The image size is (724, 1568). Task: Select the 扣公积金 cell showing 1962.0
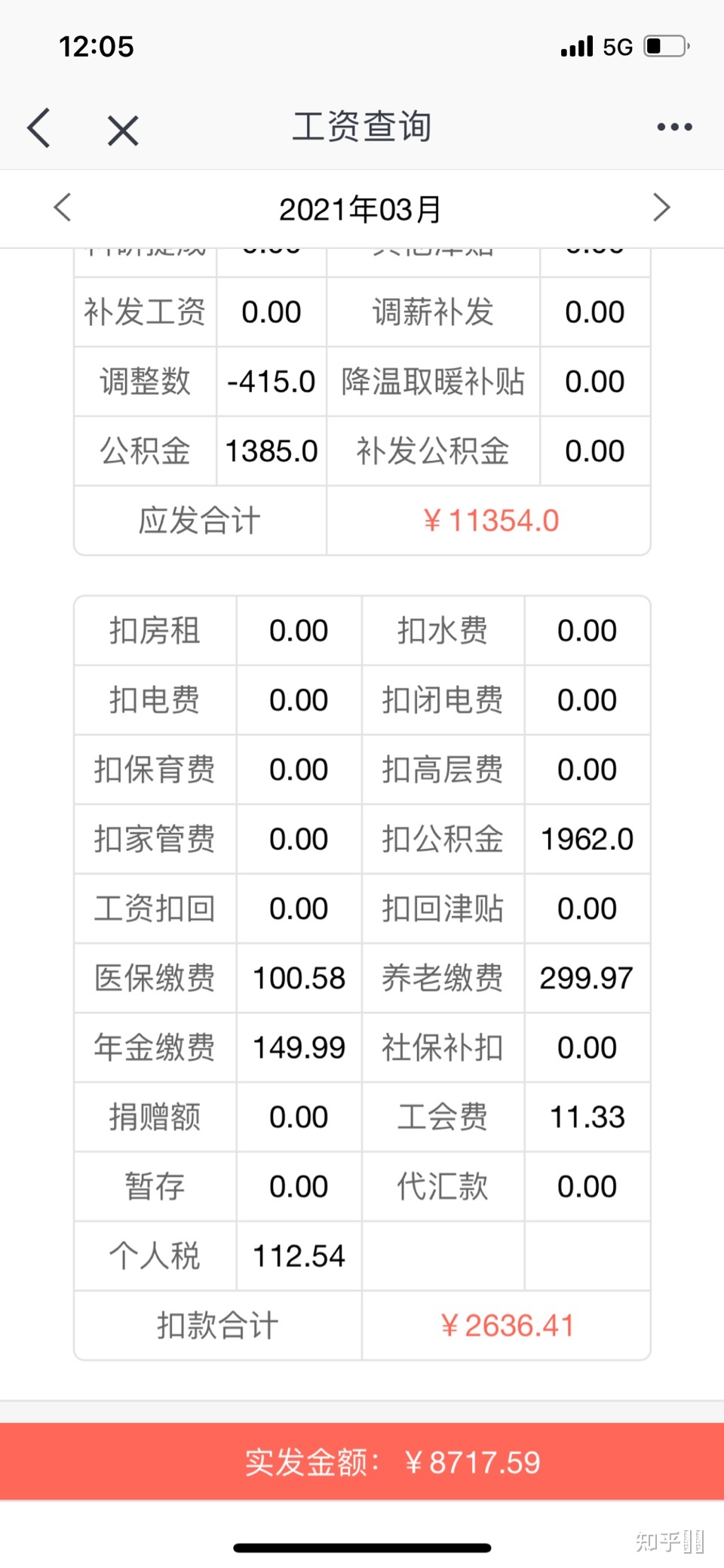click(x=587, y=839)
